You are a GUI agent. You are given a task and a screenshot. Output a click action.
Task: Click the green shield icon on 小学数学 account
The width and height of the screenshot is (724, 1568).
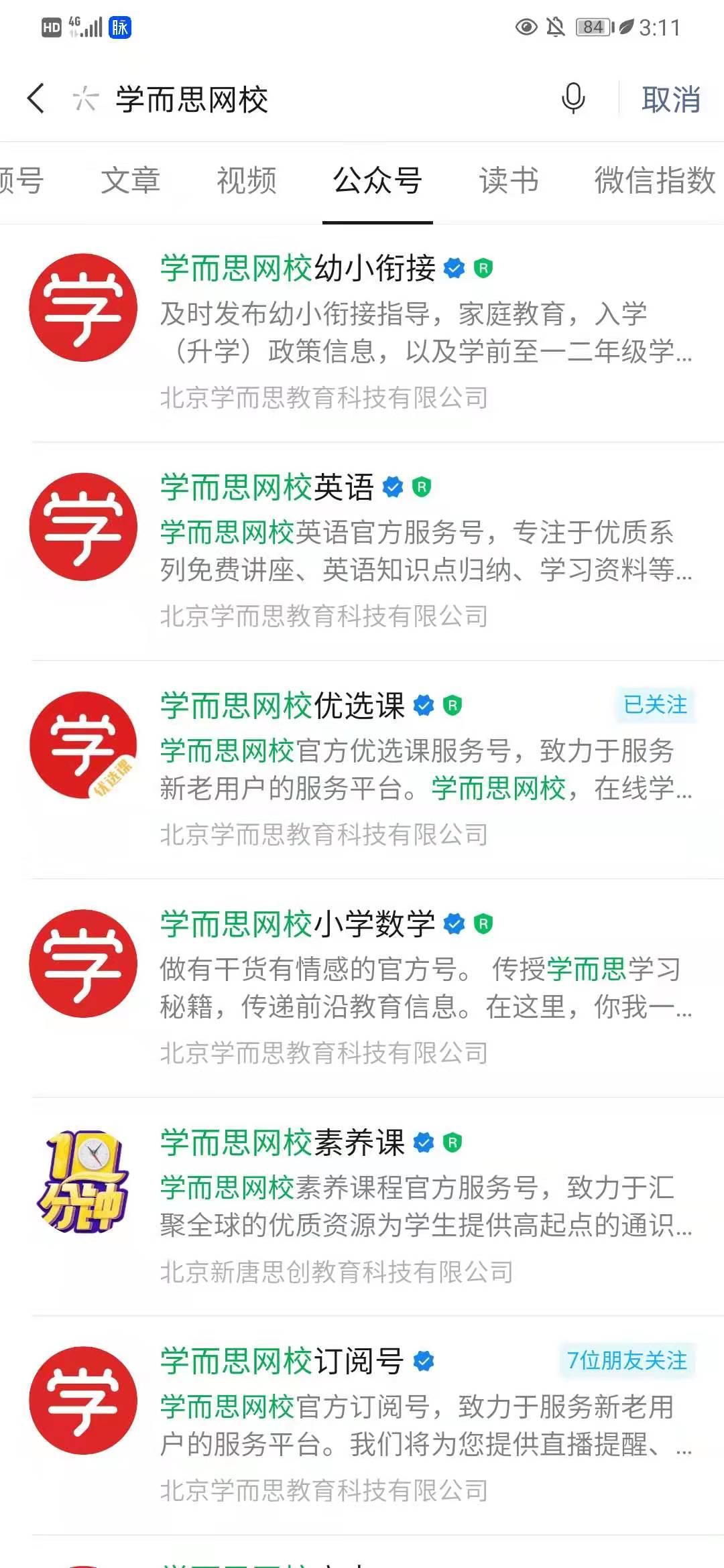(482, 922)
